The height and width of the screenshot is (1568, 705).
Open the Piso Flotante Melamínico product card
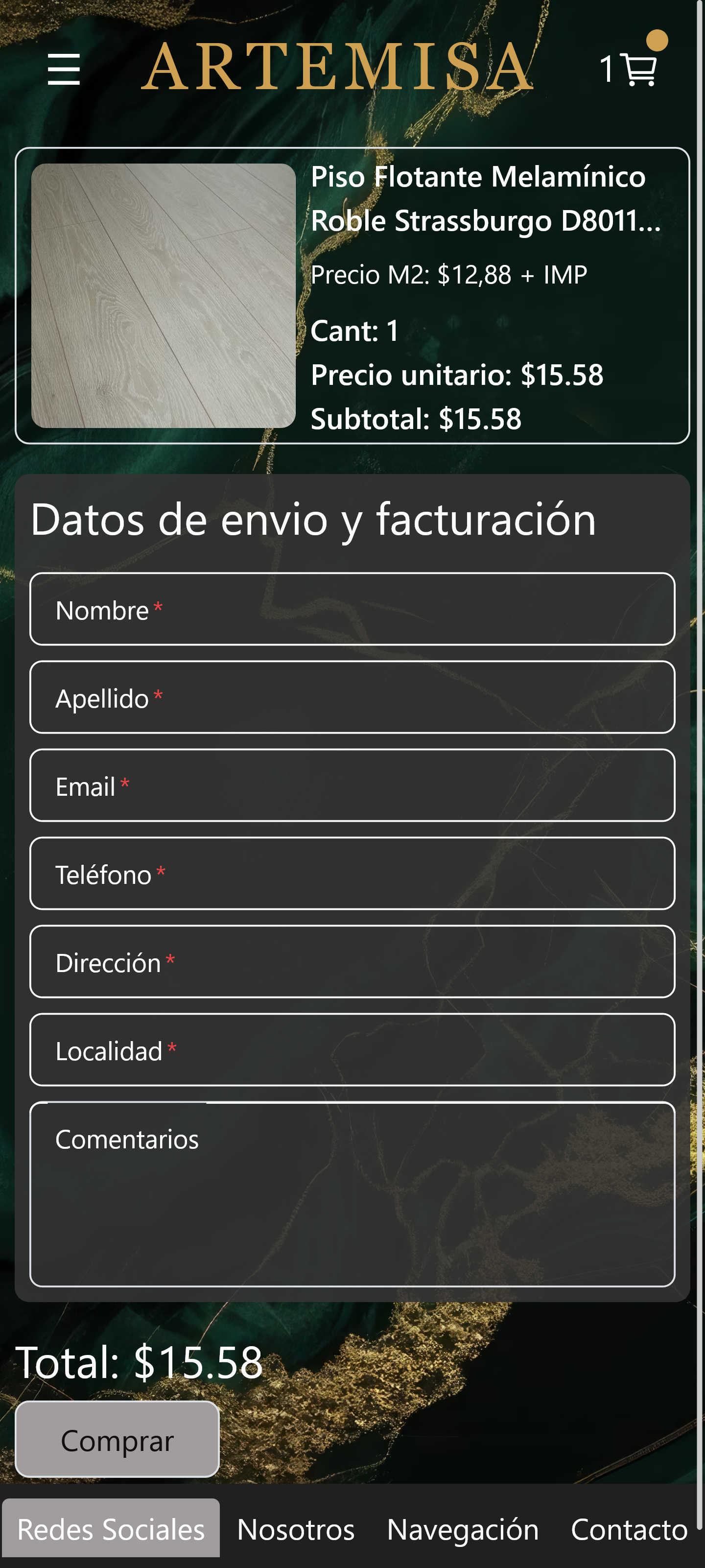tap(352, 296)
